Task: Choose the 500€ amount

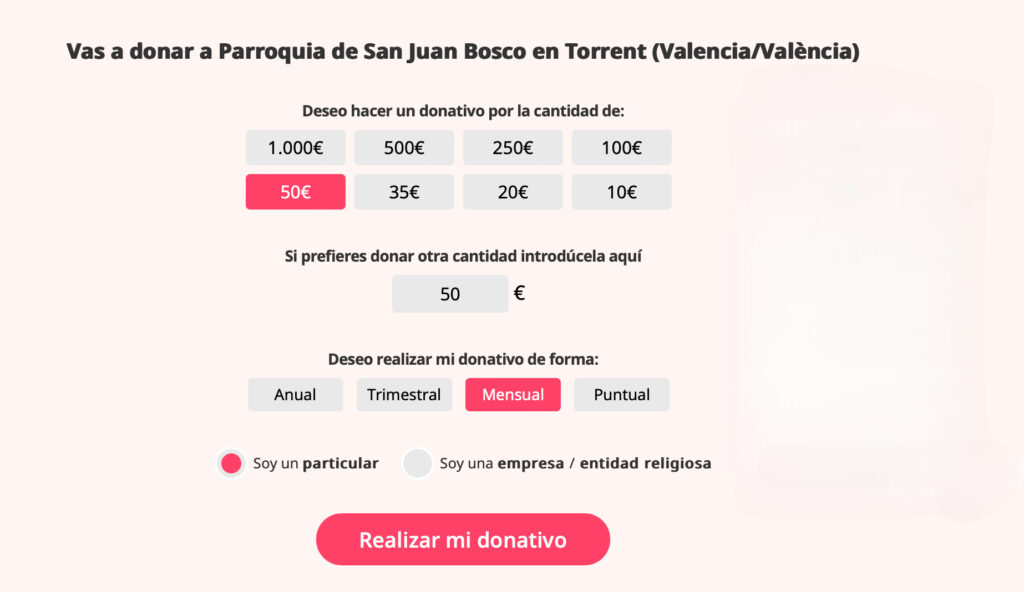Action: (404, 148)
